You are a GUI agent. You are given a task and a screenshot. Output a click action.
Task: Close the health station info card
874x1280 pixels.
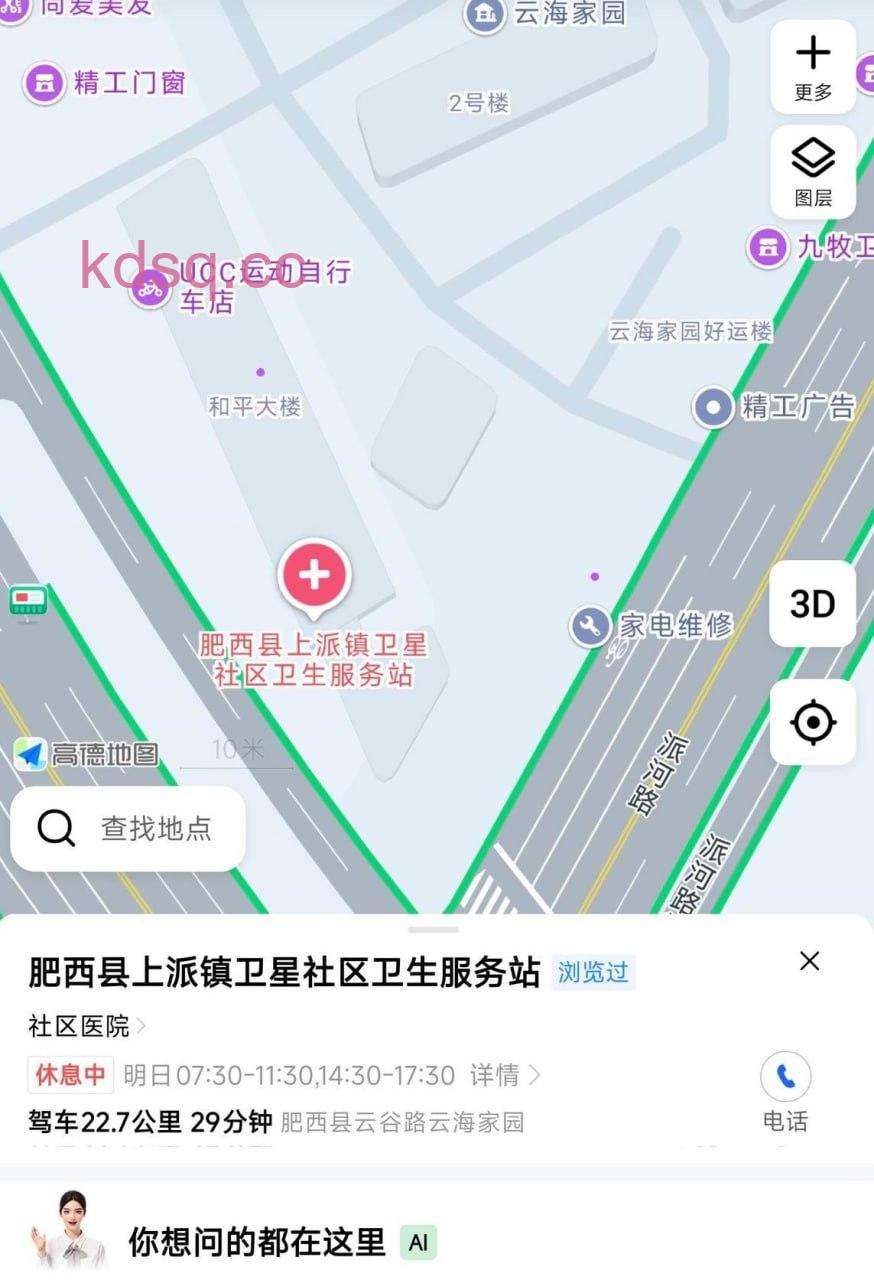click(x=809, y=961)
